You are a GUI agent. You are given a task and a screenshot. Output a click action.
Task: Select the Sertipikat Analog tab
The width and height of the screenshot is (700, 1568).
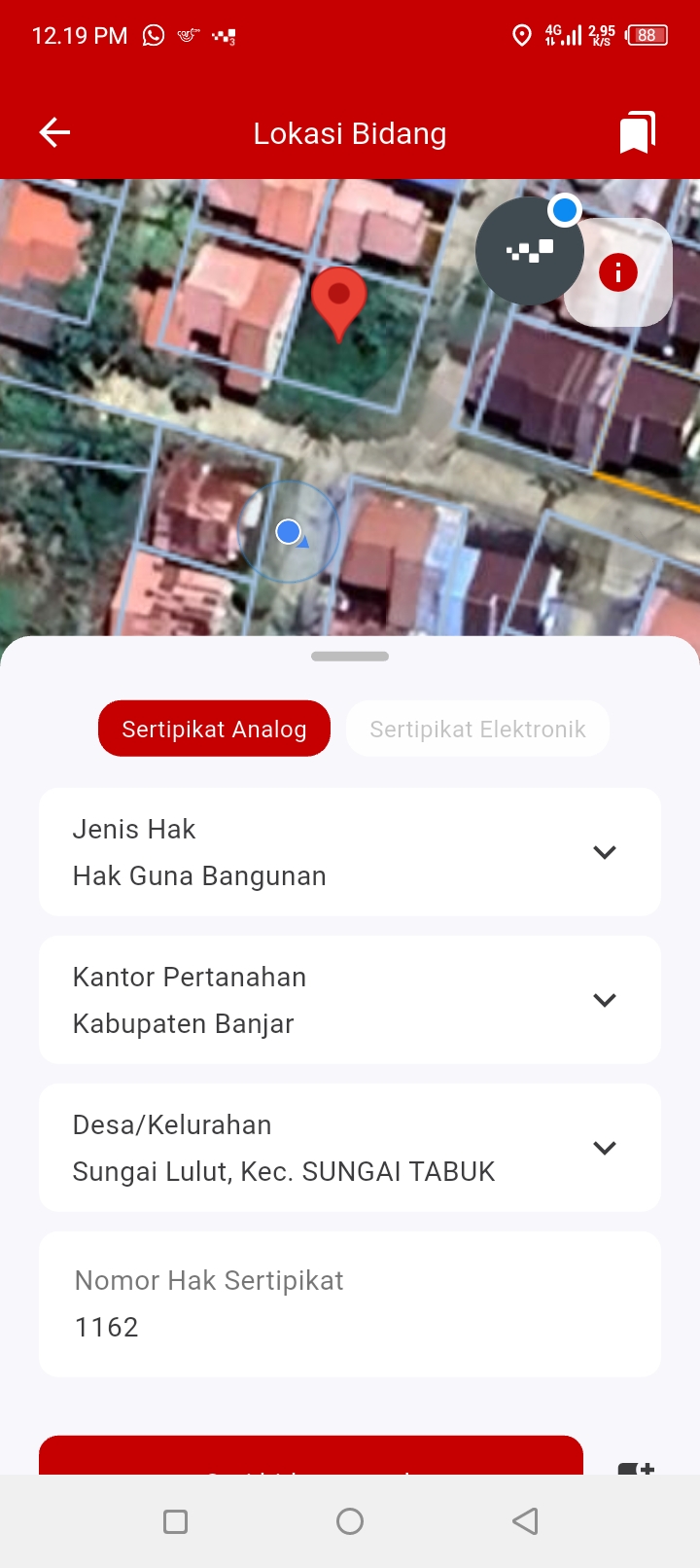tap(214, 728)
